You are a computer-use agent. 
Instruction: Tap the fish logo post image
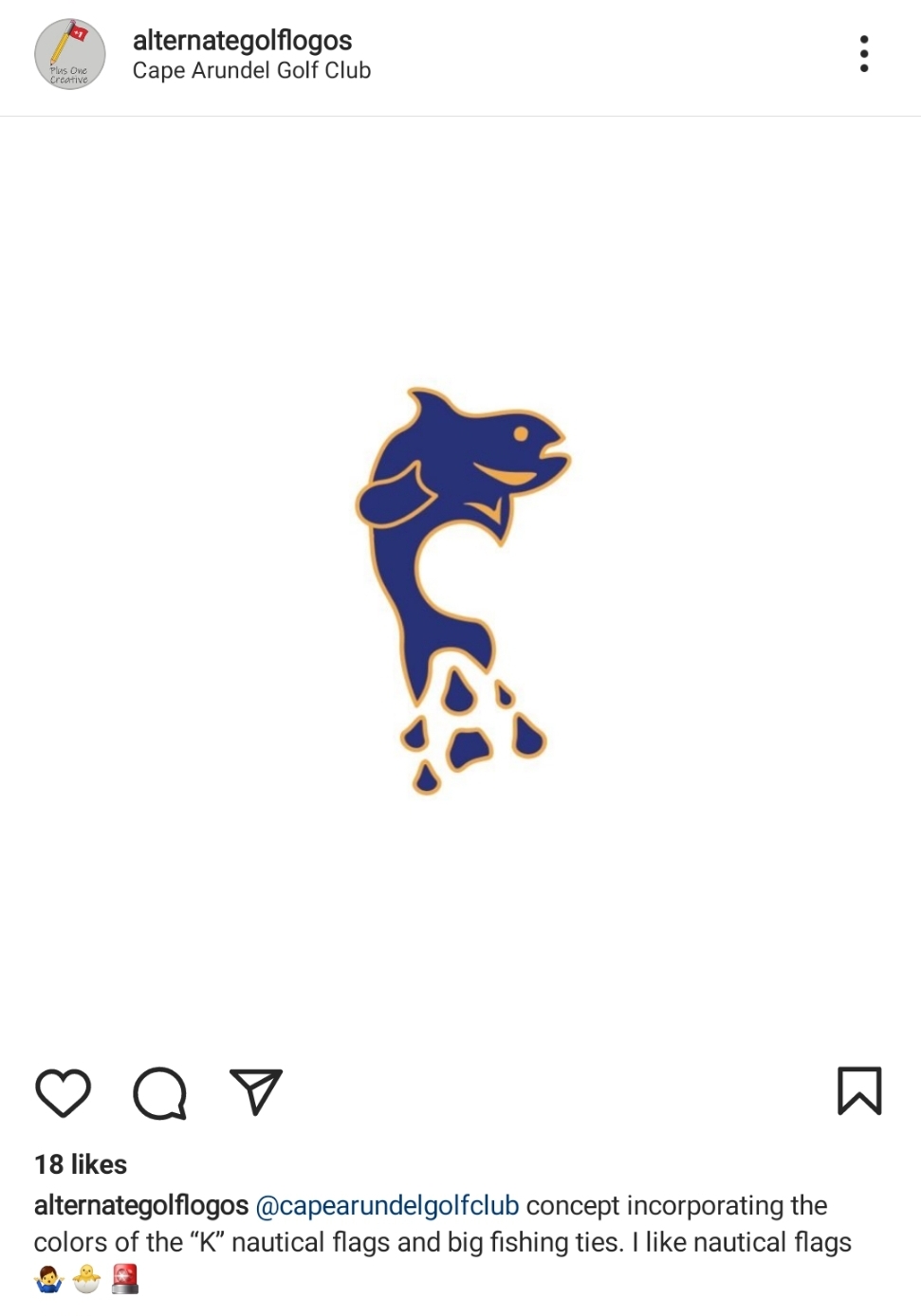pyautogui.click(x=461, y=588)
